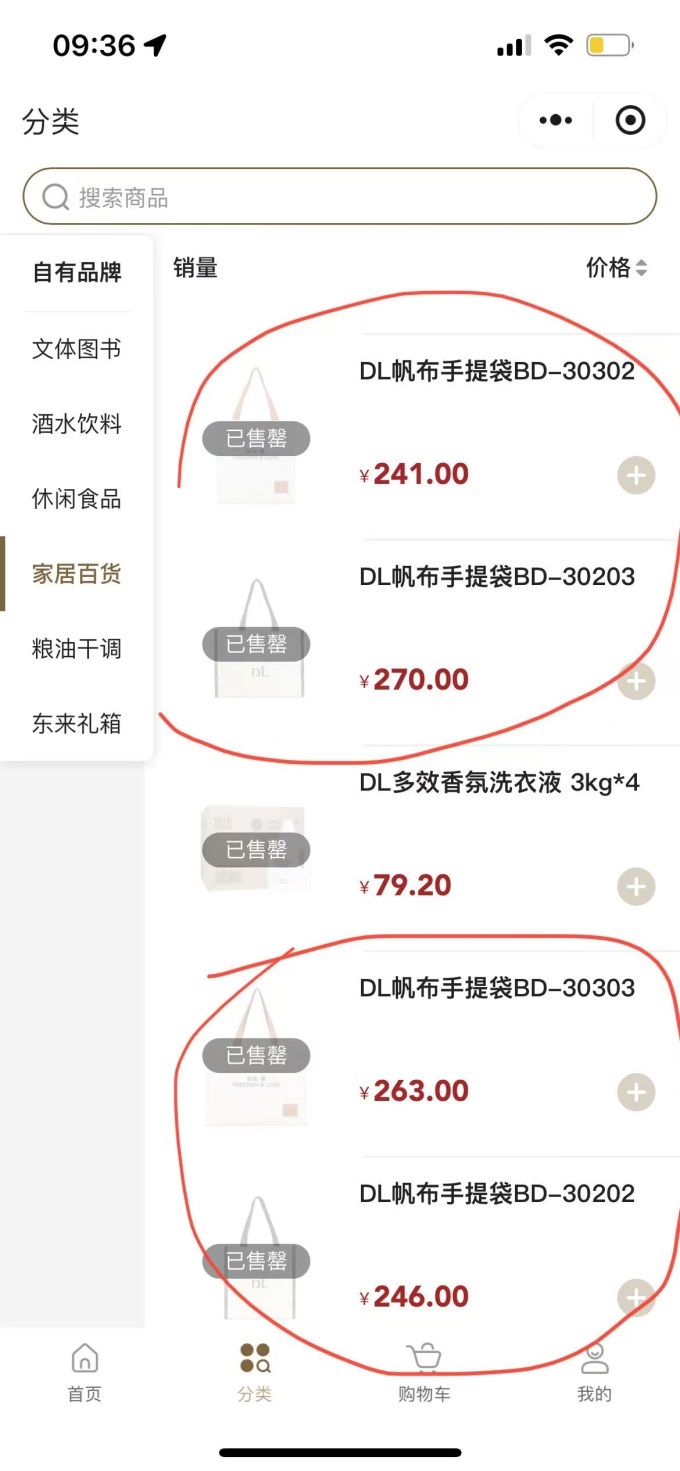
Task: Select the 家居百货 category
Action: pos(77,574)
